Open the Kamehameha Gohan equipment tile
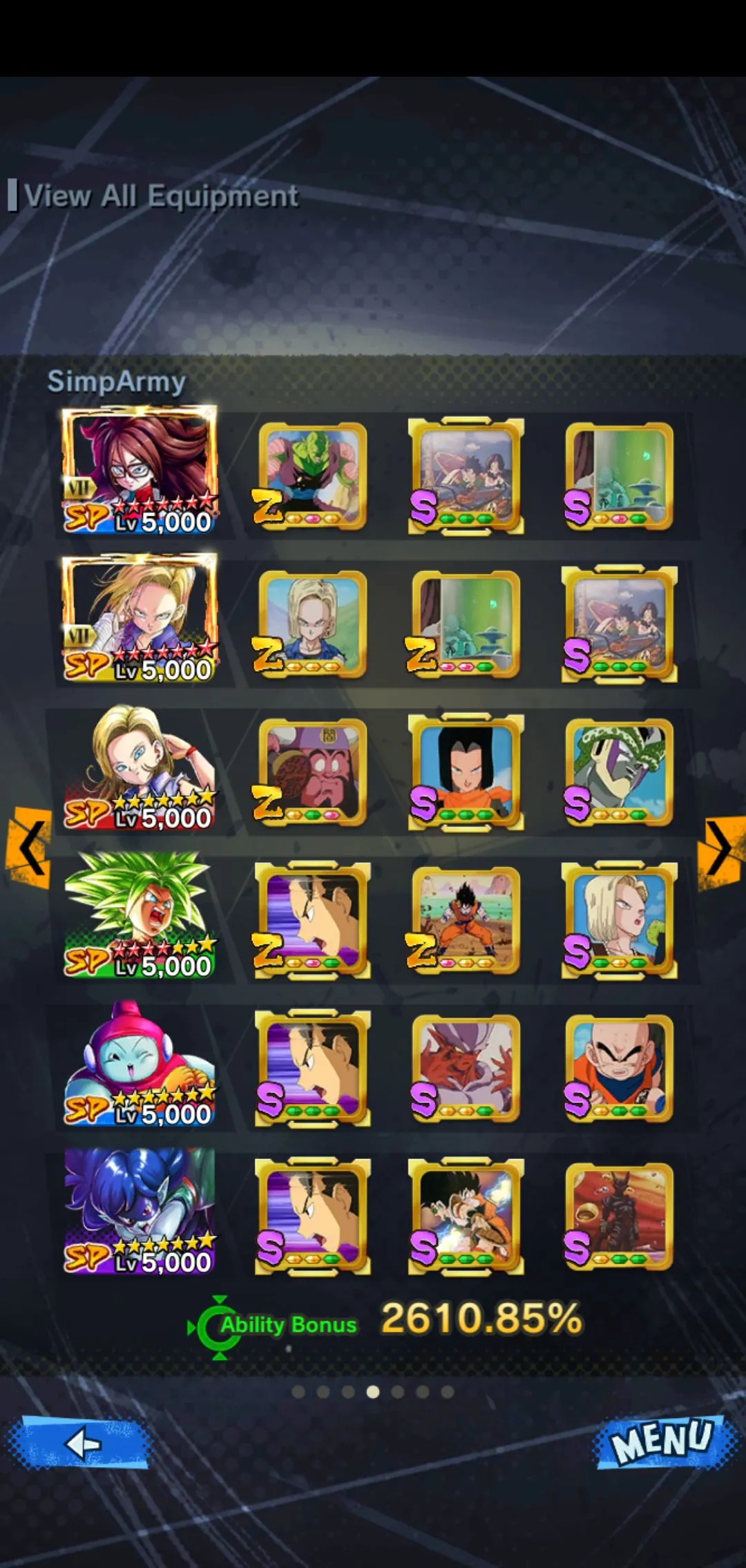746x1568 pixels. pyautogui.click(x=466, y=1216)
